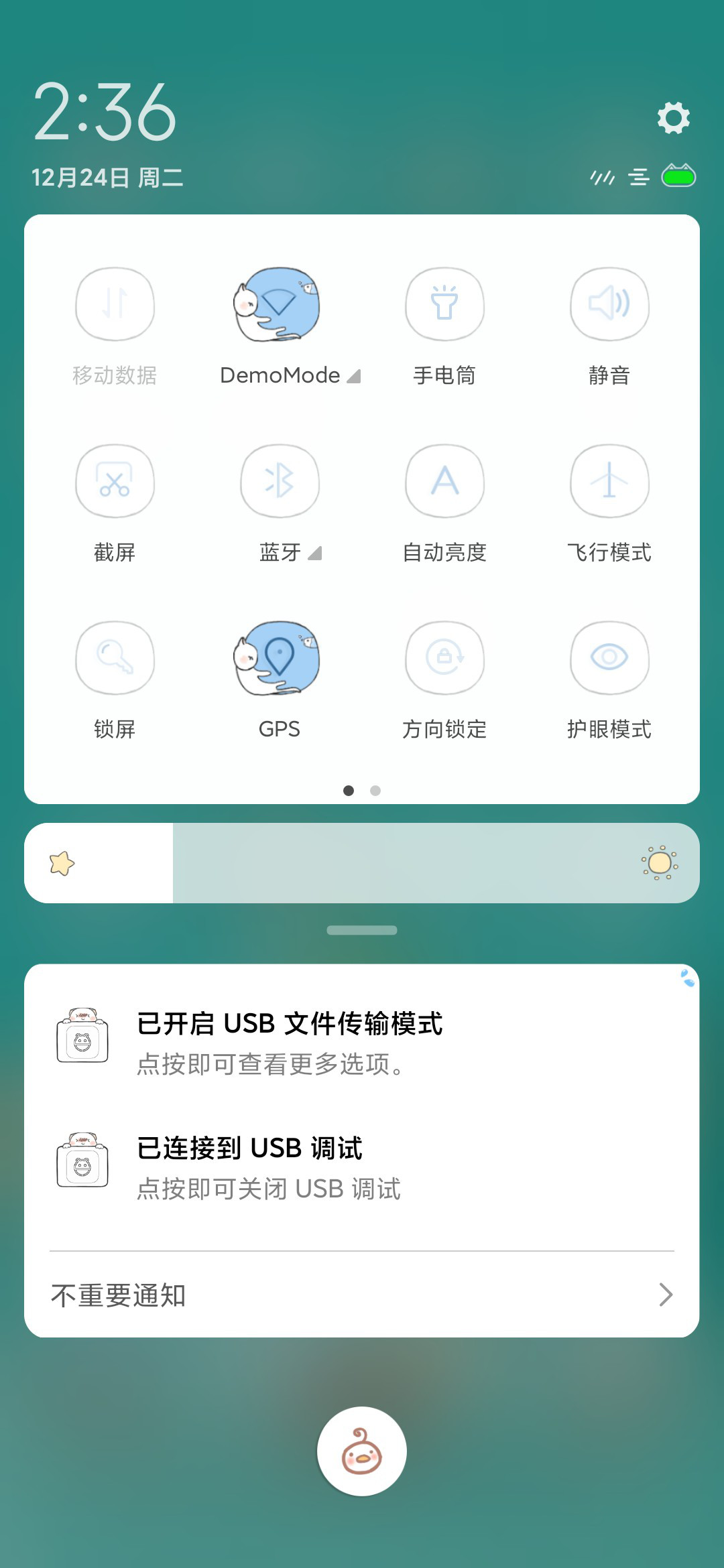Image resolution: width=724 pixels, height=1568 pixels.
Task: Turn on 蓝牙 Bluetooth
Action: tap(280, 481)
